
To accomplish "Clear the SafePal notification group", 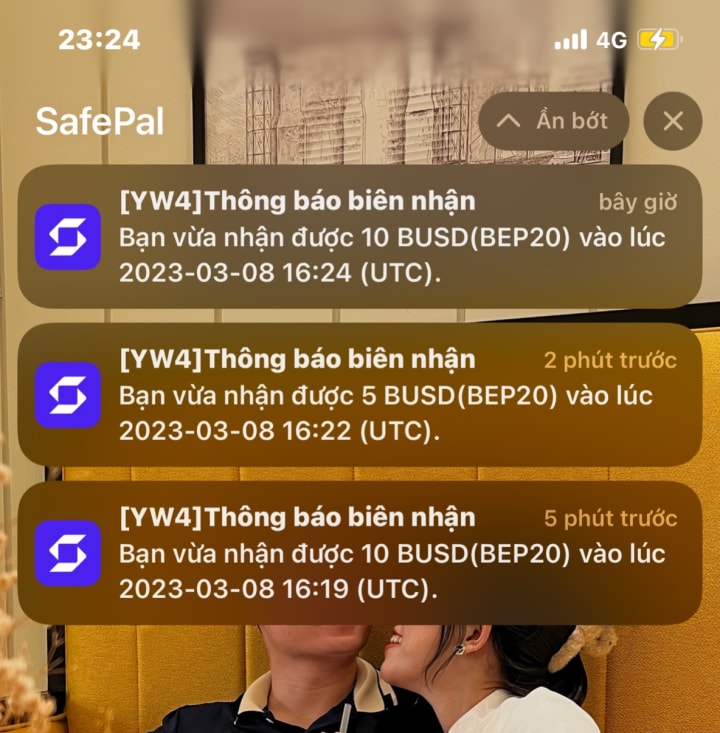I will coord(673,121).
